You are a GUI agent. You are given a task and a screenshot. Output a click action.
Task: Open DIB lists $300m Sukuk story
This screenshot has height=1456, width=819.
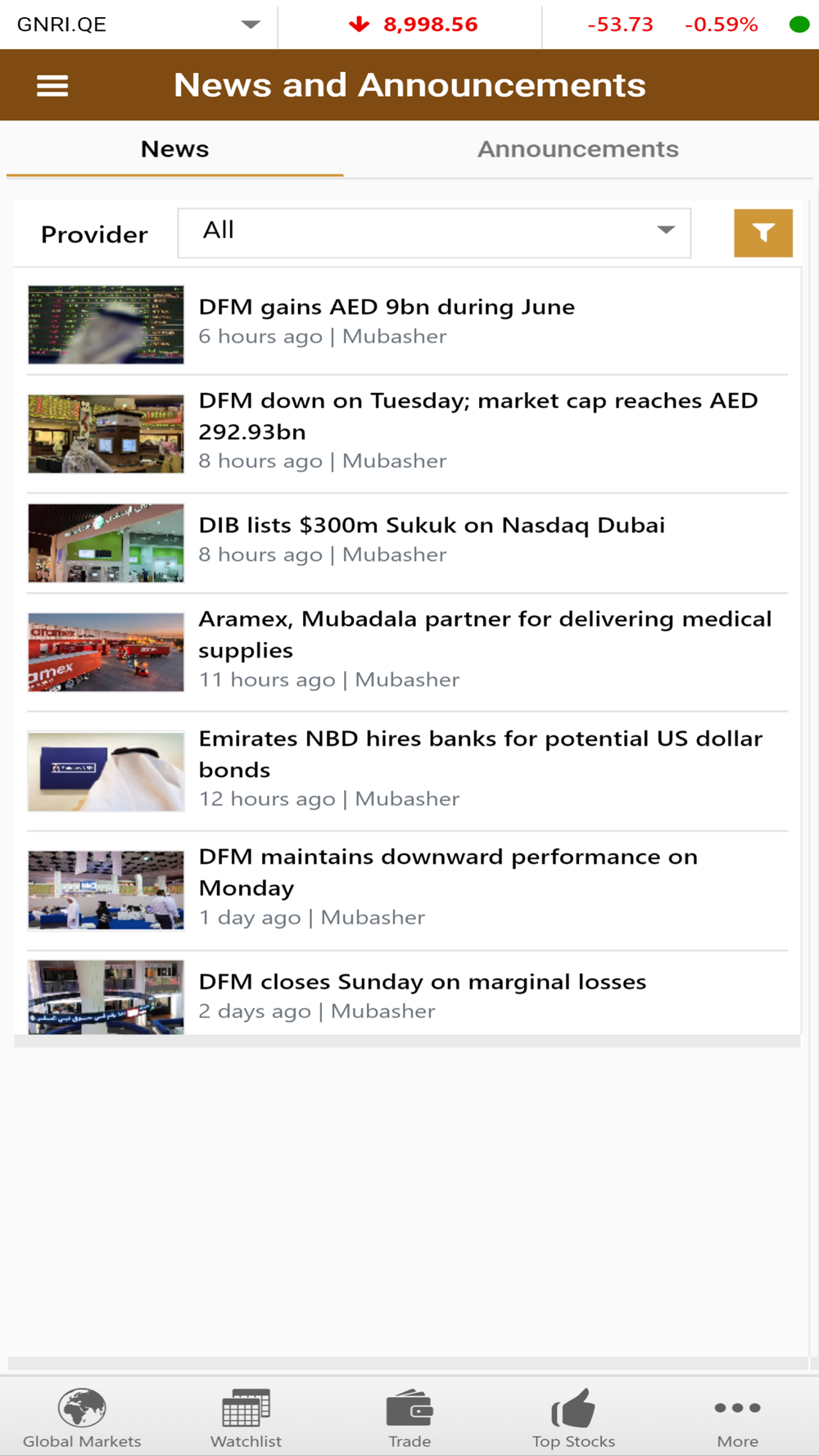point(432,525)
